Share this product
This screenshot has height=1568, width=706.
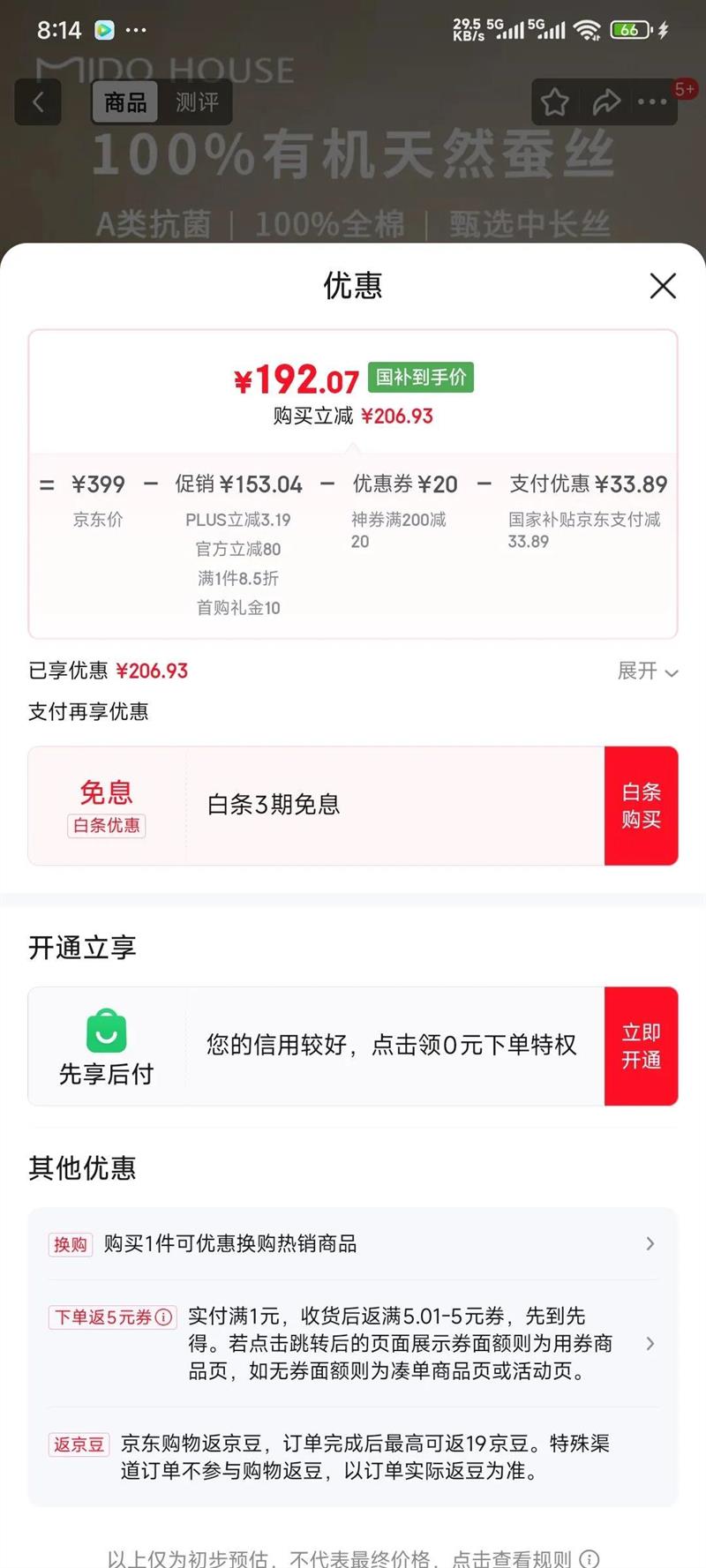coord(606,102)
